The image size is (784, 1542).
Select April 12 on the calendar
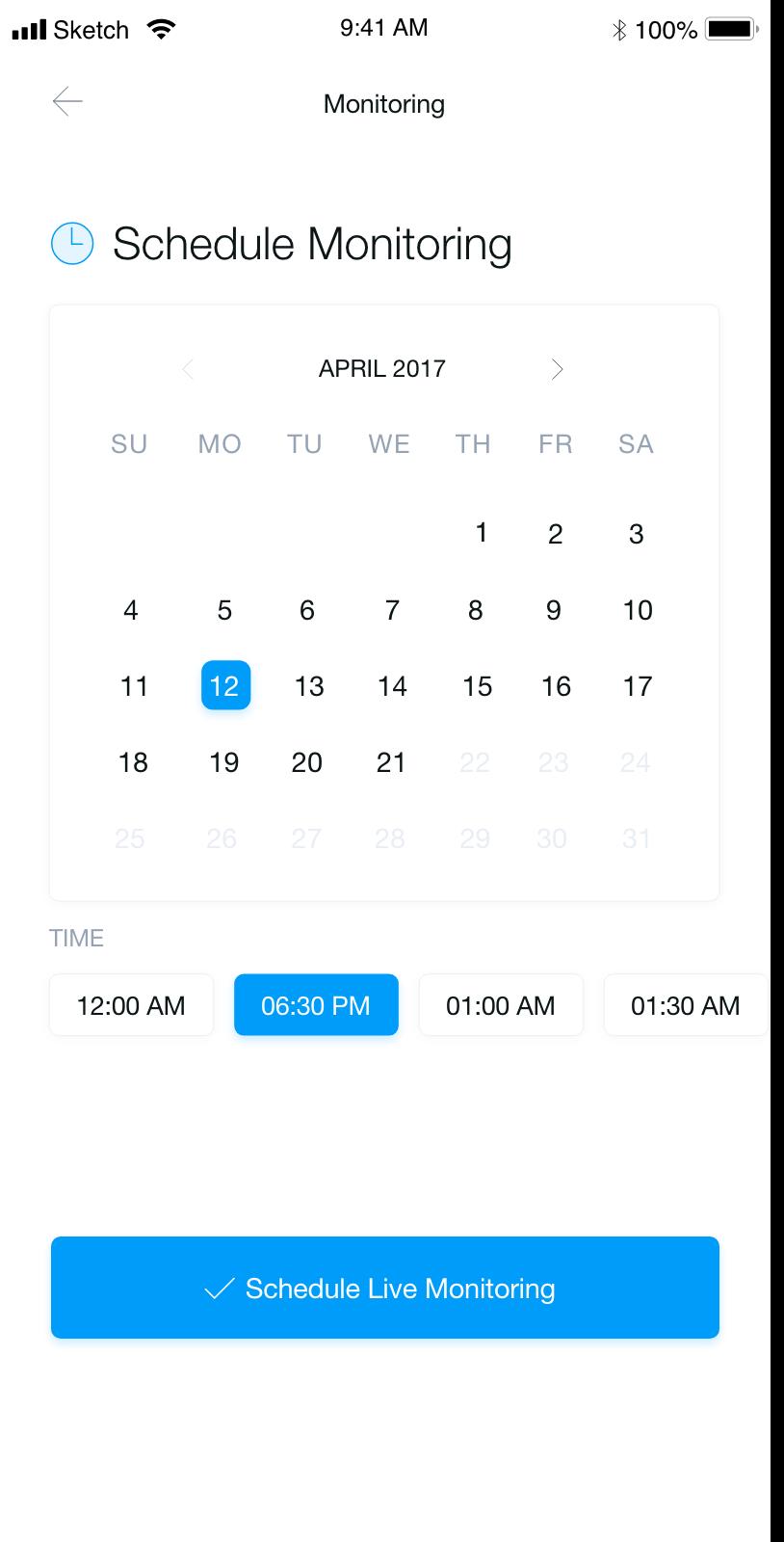pos(225,685)
